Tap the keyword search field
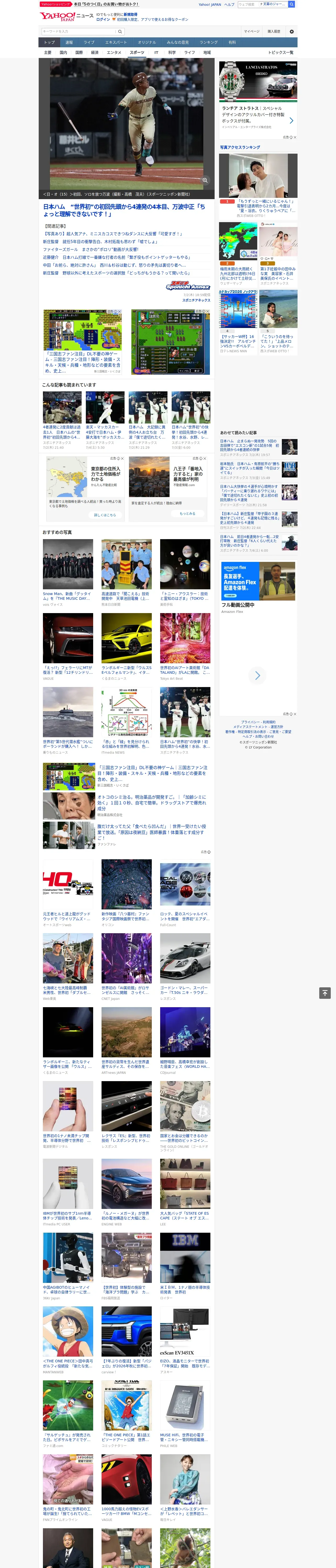The image size is (336, 1568). point(79,31)
